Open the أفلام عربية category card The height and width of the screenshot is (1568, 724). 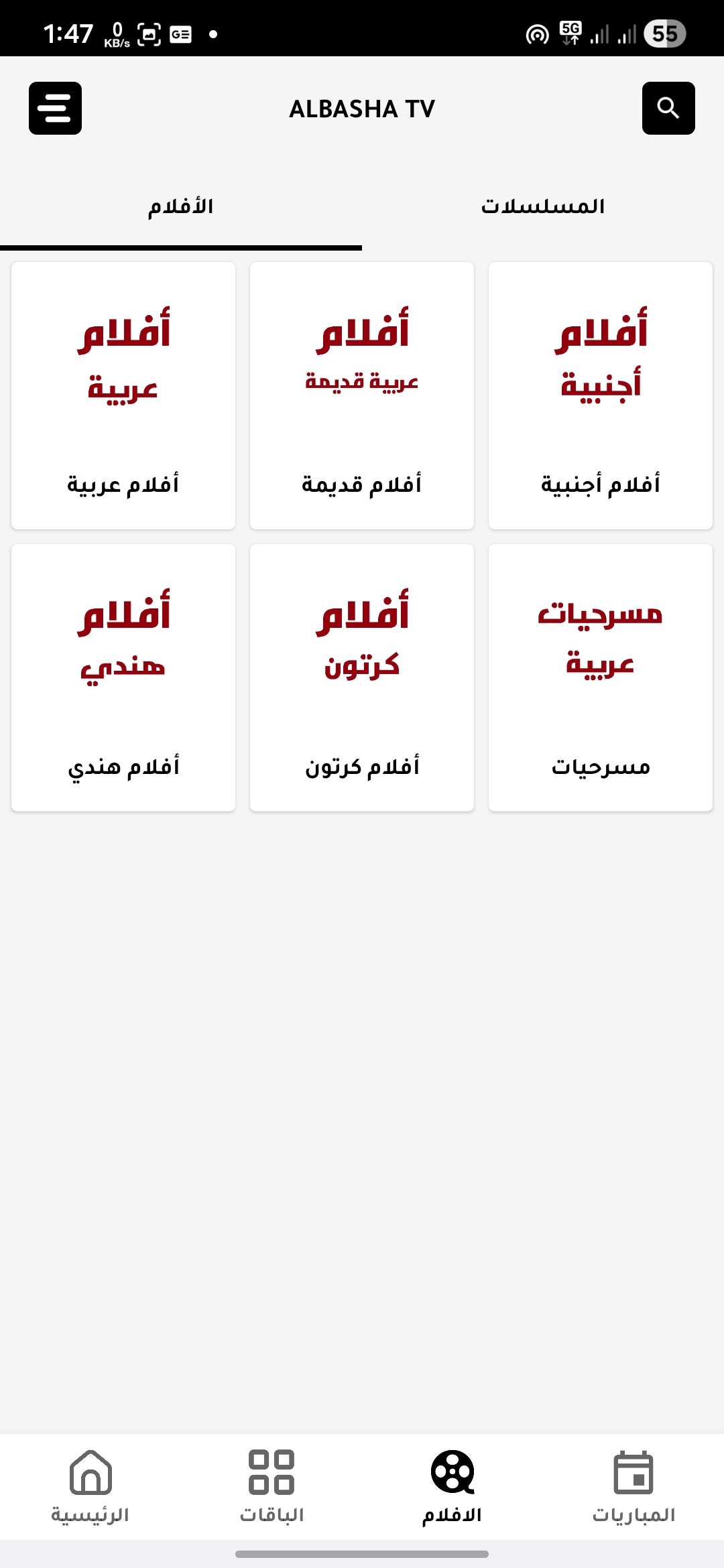click(x=123, y=394)
